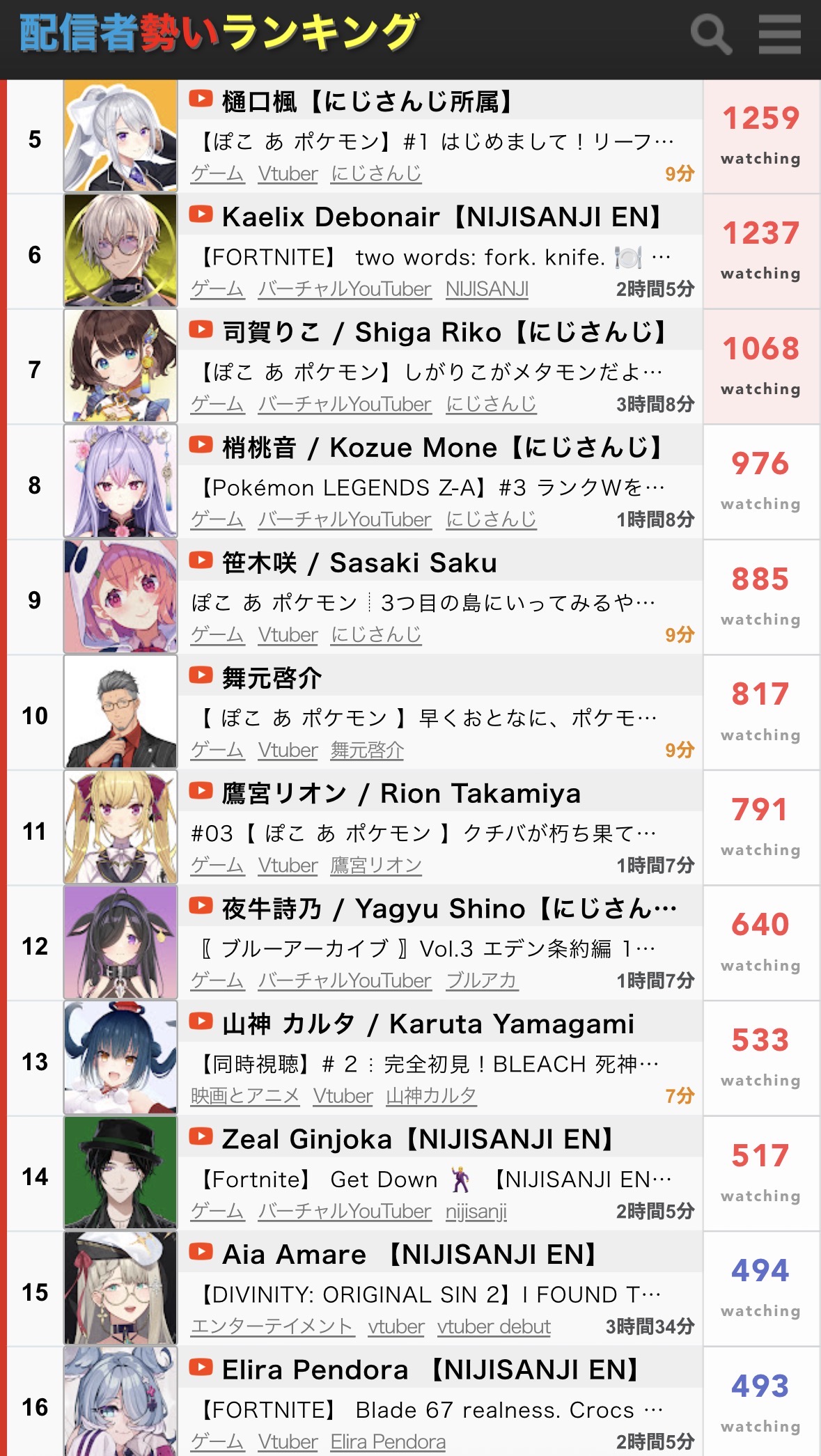The height and width of the screenshot is (1456, 821).
Task: Open 笹木咲 Sasaki Saku's avatar thumbnail
Action: coord(120,597)
